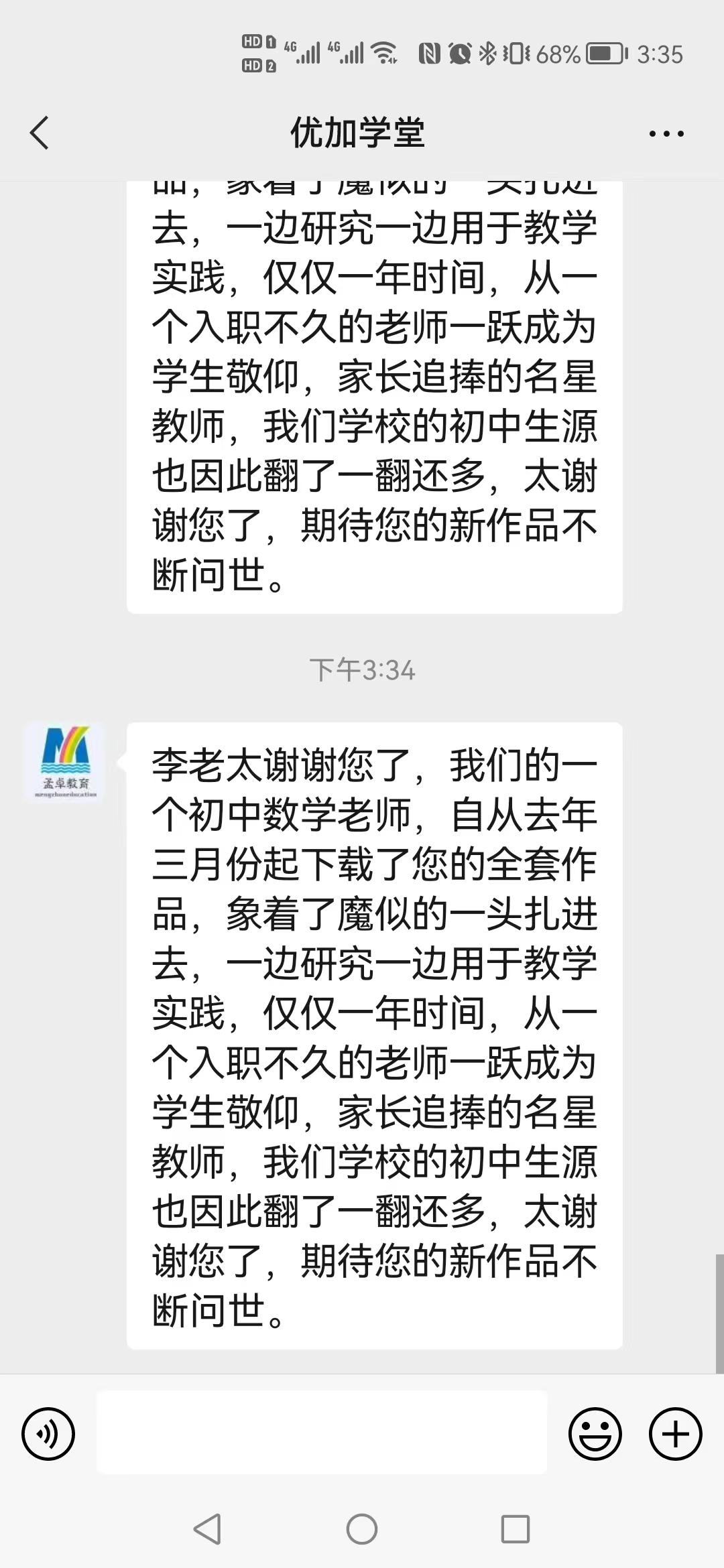Viewport: 724px width, 1568px height.
Task: Open the emoji picker
Action: [595, 1434]
